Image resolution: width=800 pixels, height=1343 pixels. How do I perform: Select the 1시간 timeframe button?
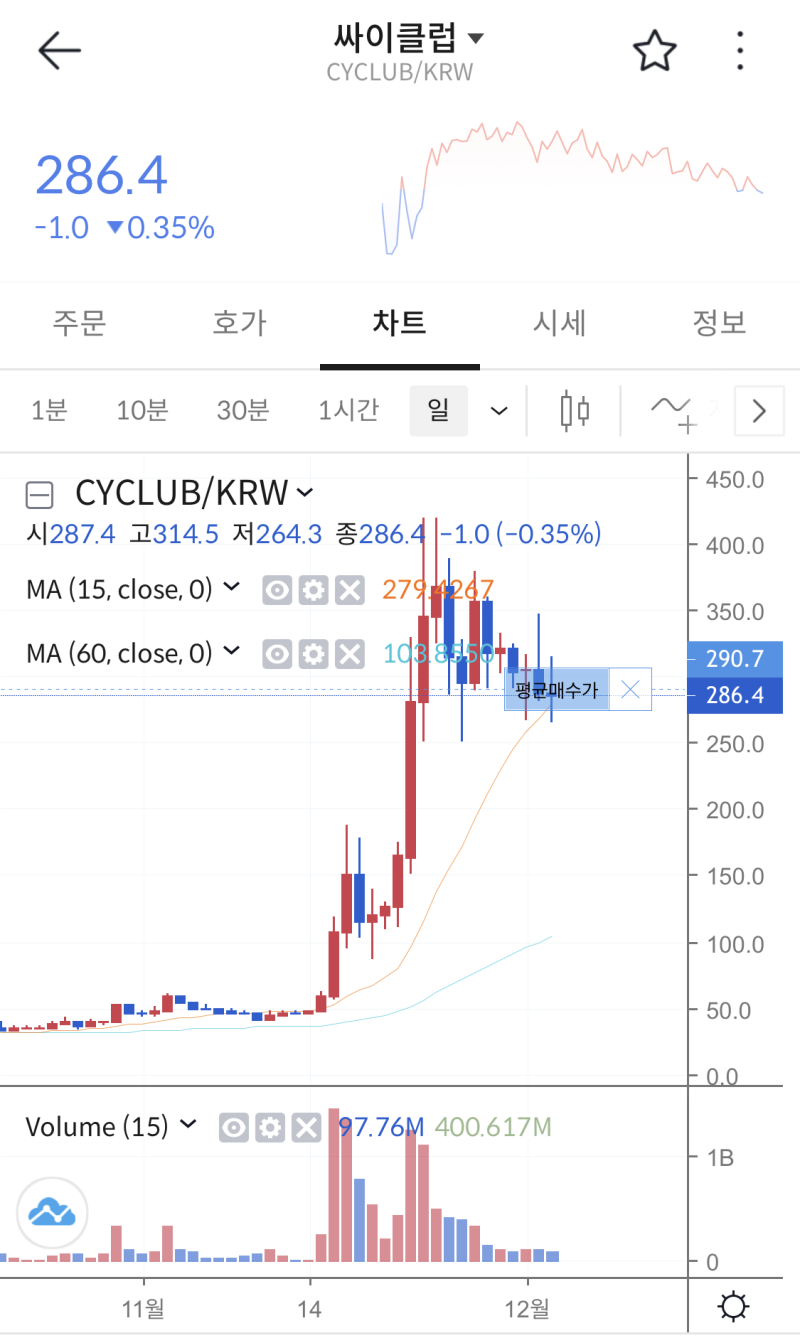coord(348,410)
